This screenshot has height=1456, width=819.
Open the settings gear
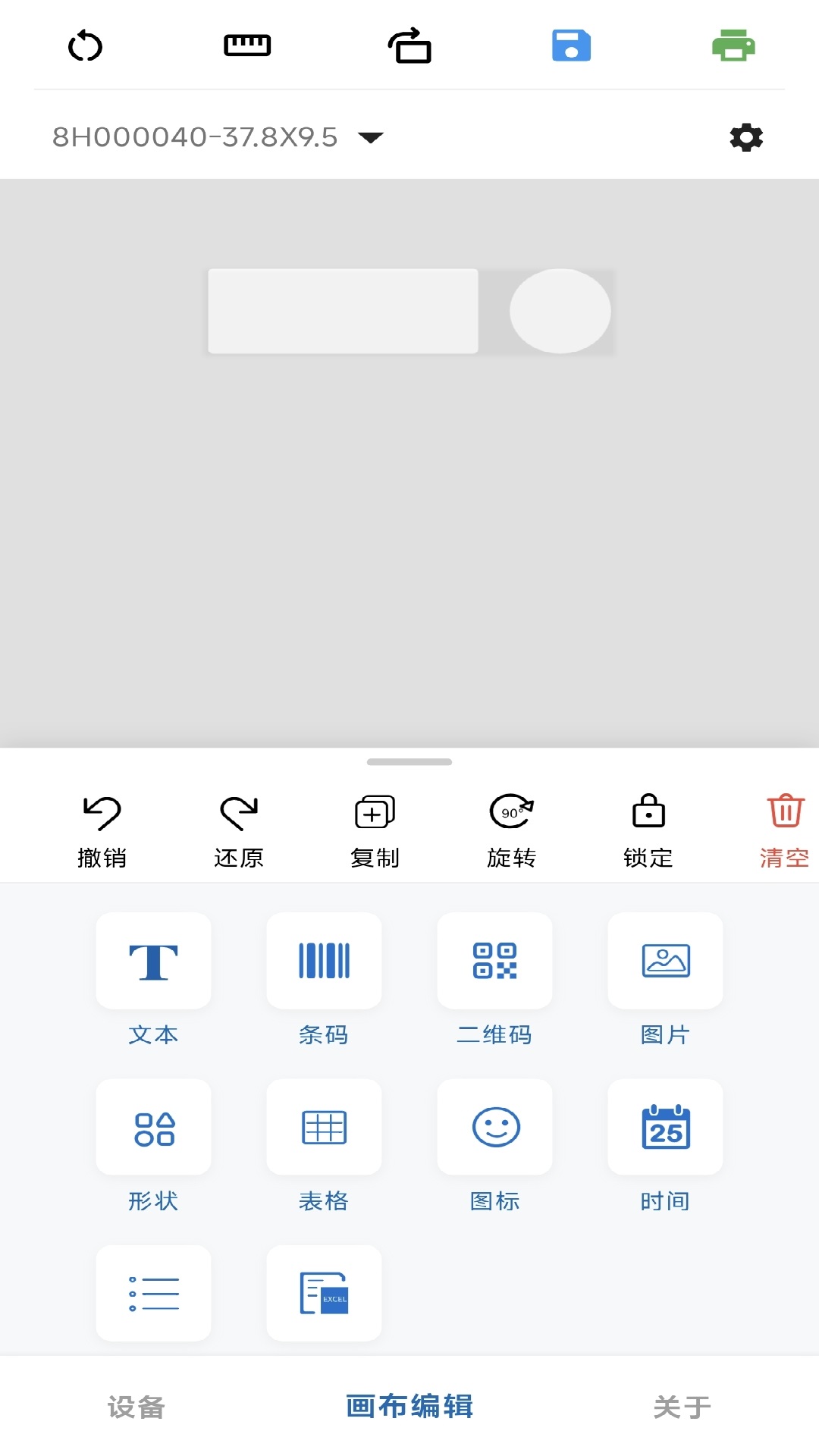tap(746, 137)
